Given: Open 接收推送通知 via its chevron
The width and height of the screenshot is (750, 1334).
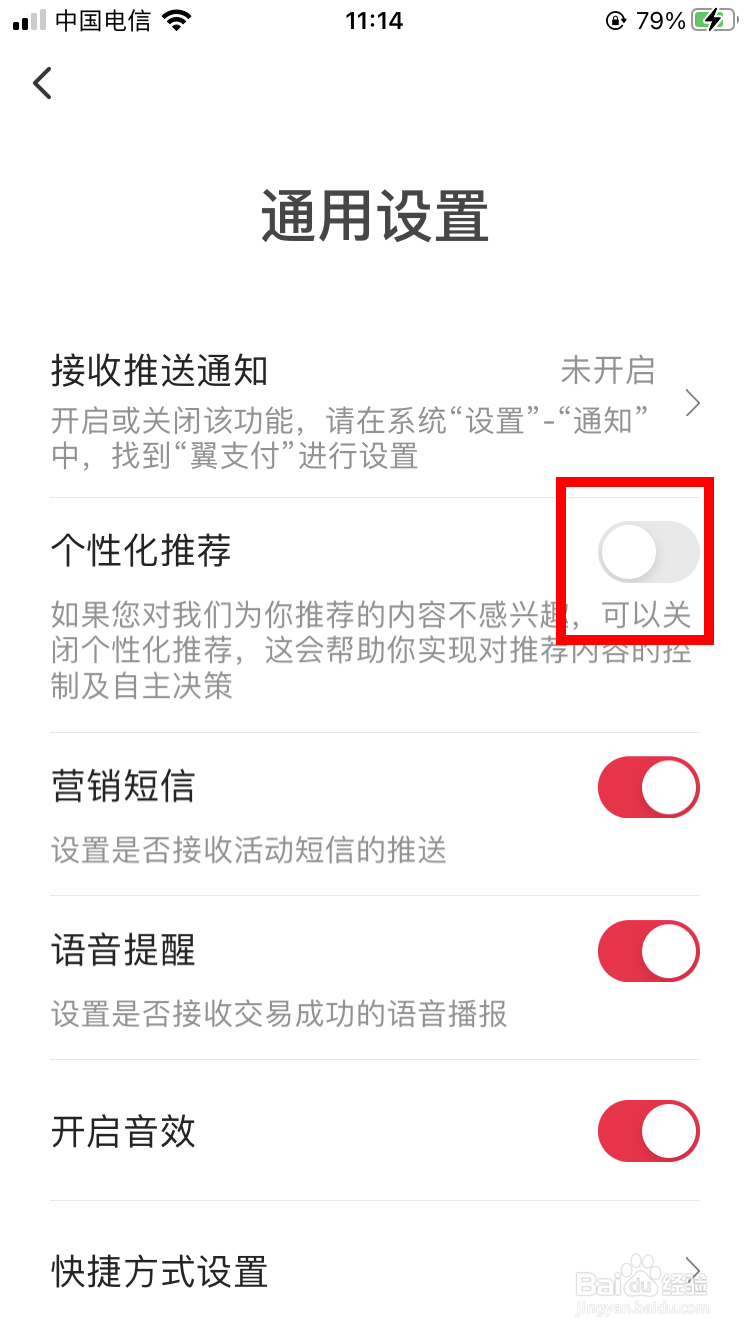Looking at the screenshot, I should (x=692, y=403).
